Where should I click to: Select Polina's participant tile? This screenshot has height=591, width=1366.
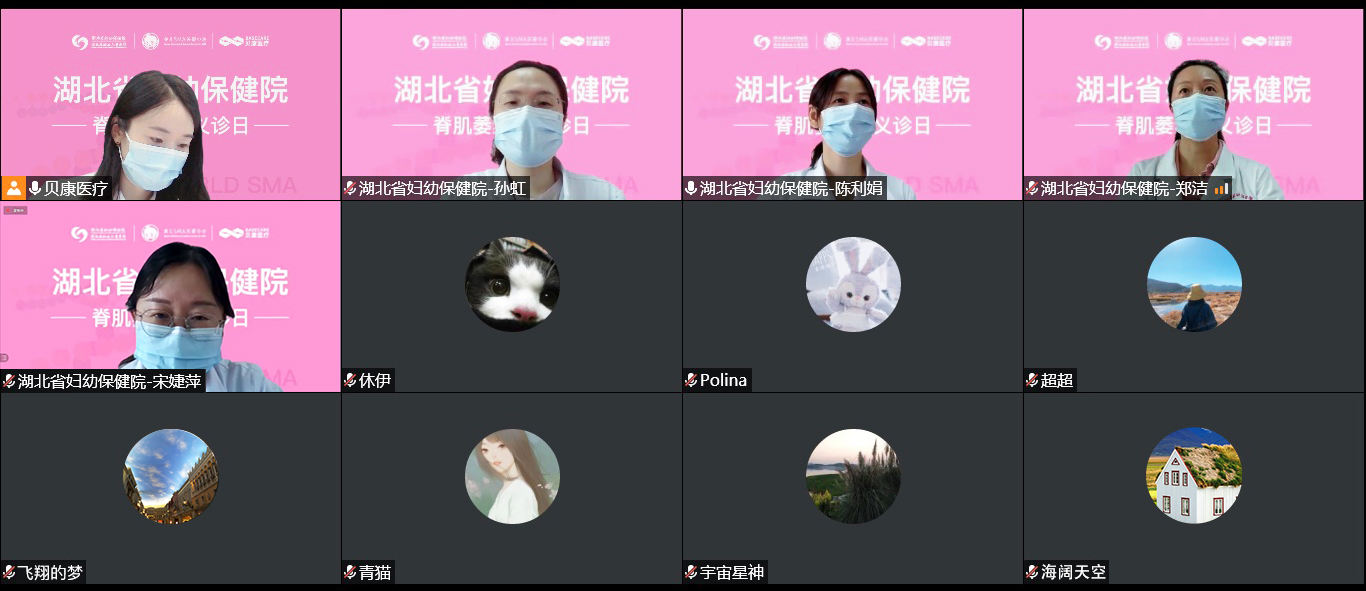coord(852,296)
